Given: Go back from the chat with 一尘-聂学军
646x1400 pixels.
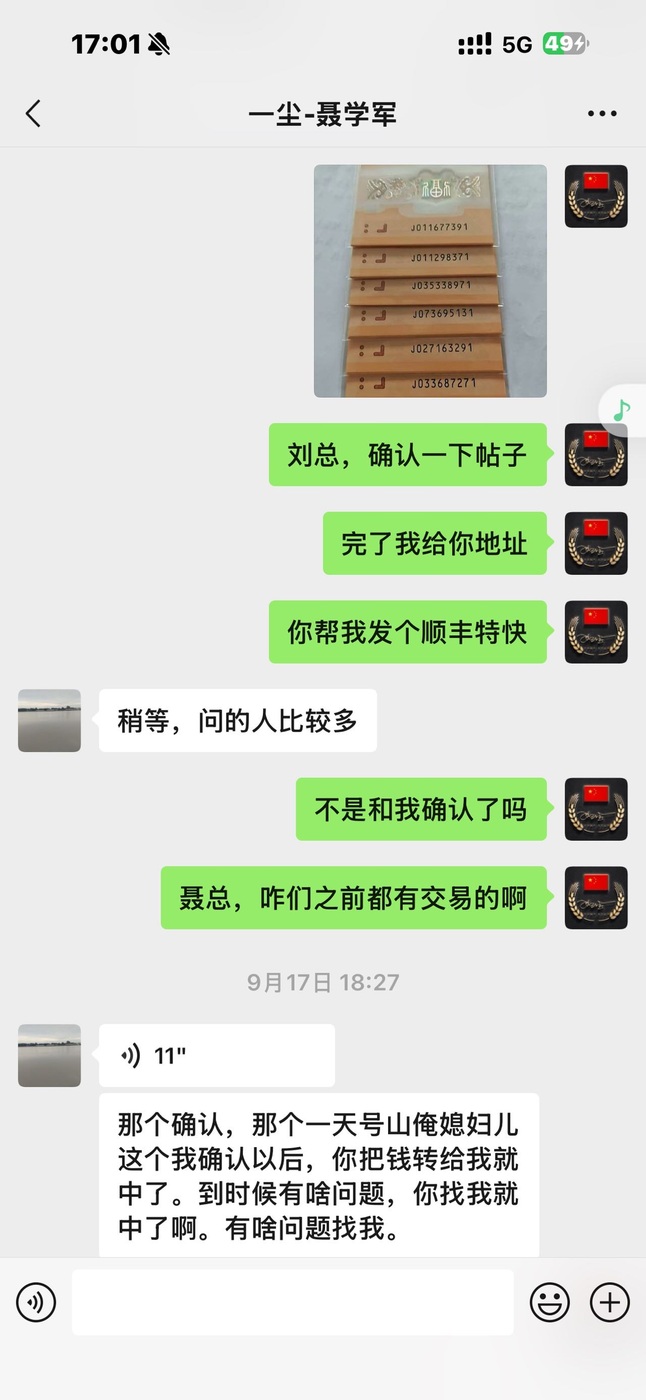Looking at the screenshot, I should [33, 114].
